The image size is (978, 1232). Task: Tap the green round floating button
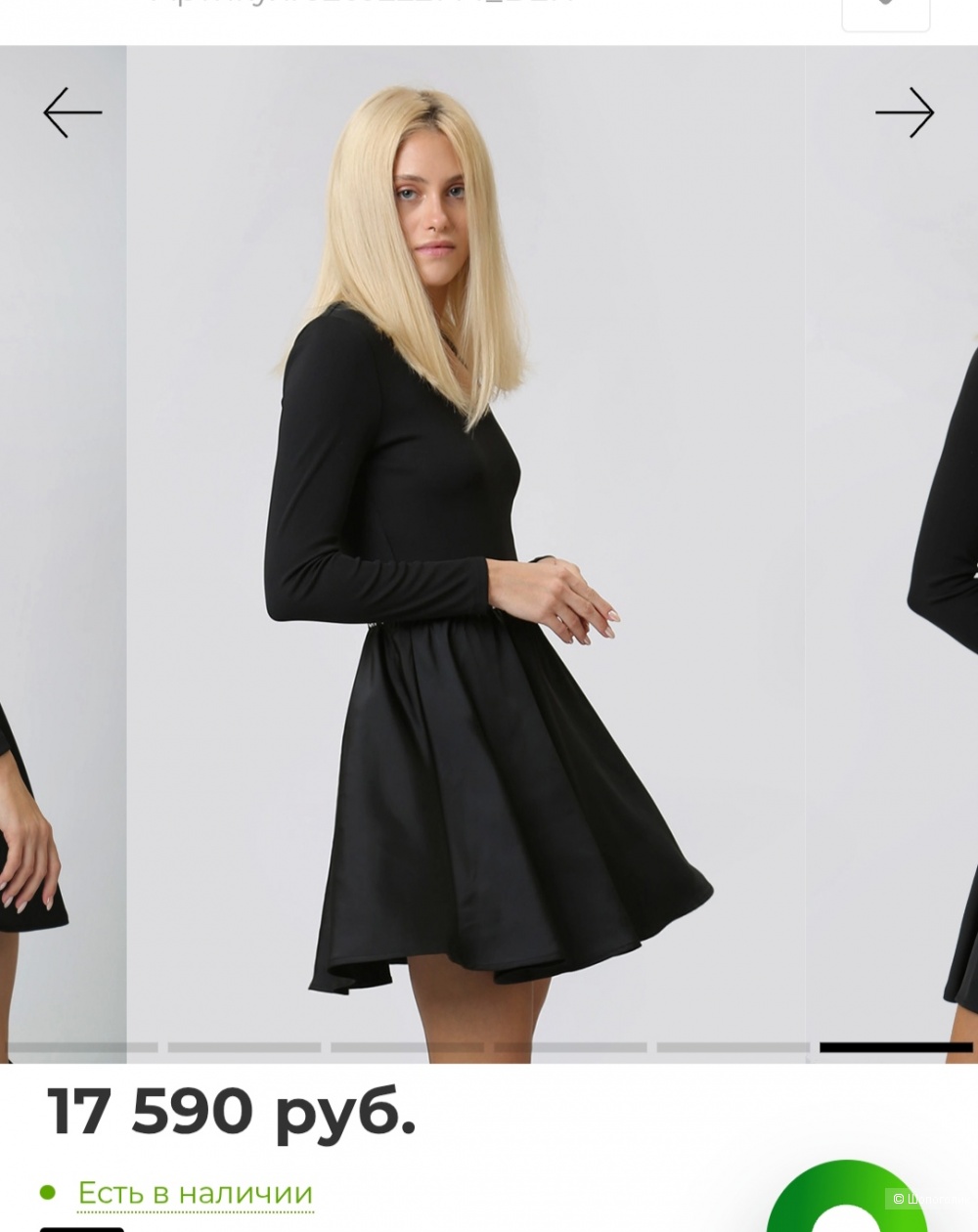pos(847,1201)
